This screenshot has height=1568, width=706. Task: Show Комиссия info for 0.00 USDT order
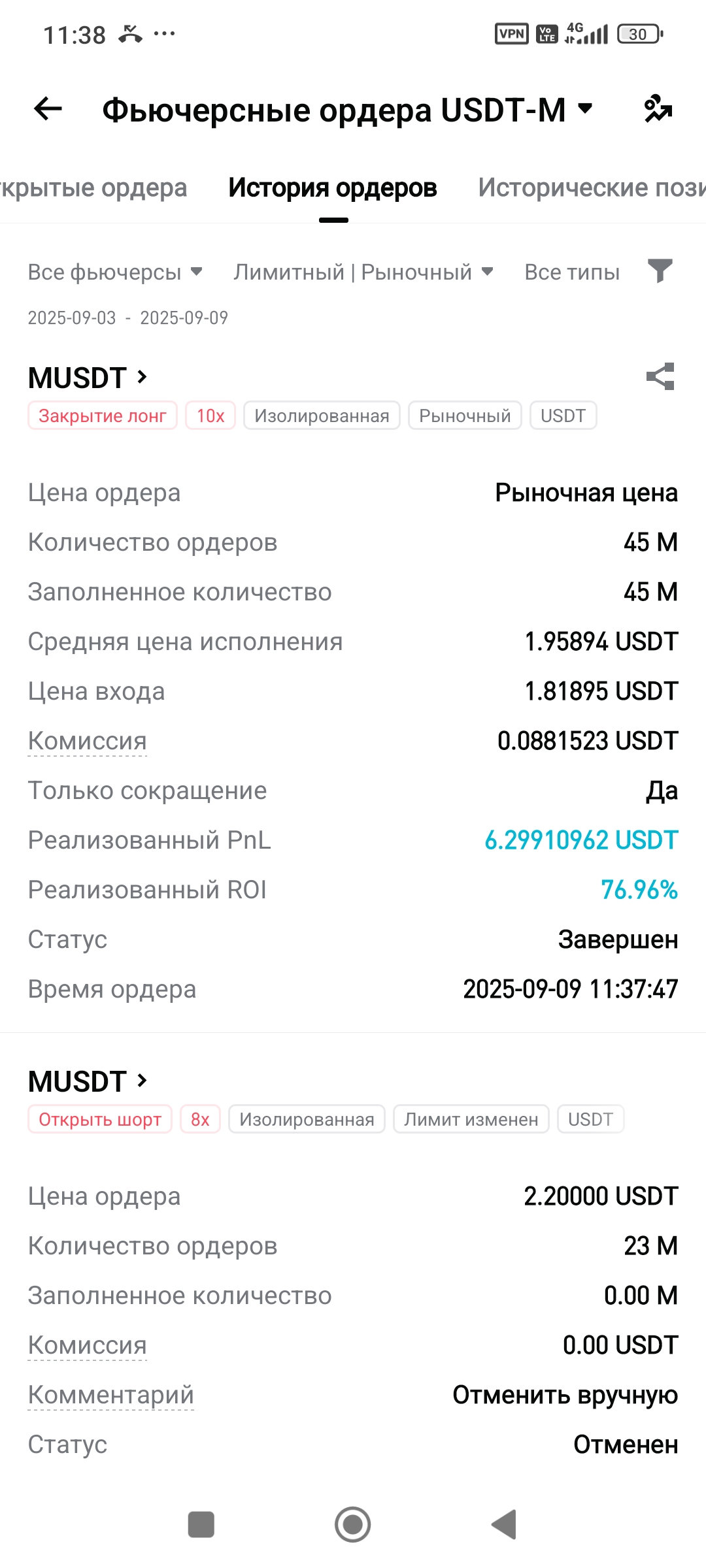[x=88, y=1345]
